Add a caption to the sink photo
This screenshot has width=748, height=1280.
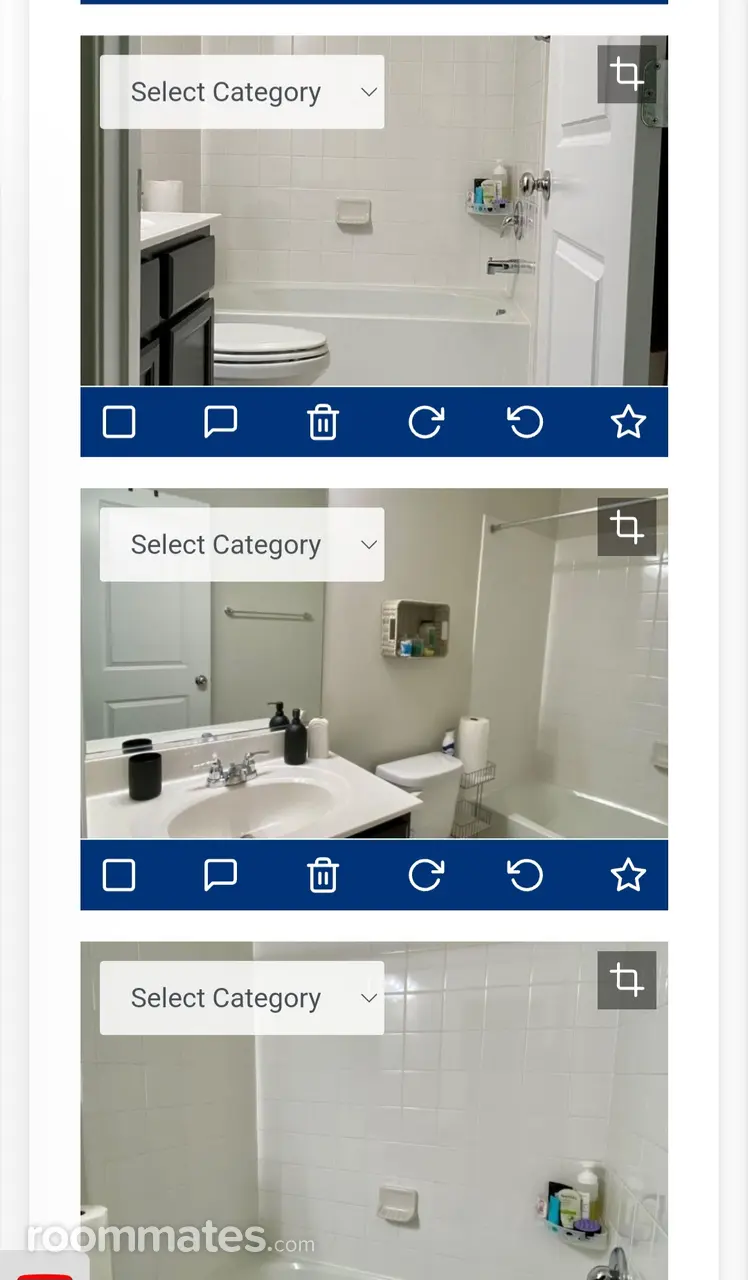coord(220,875)
